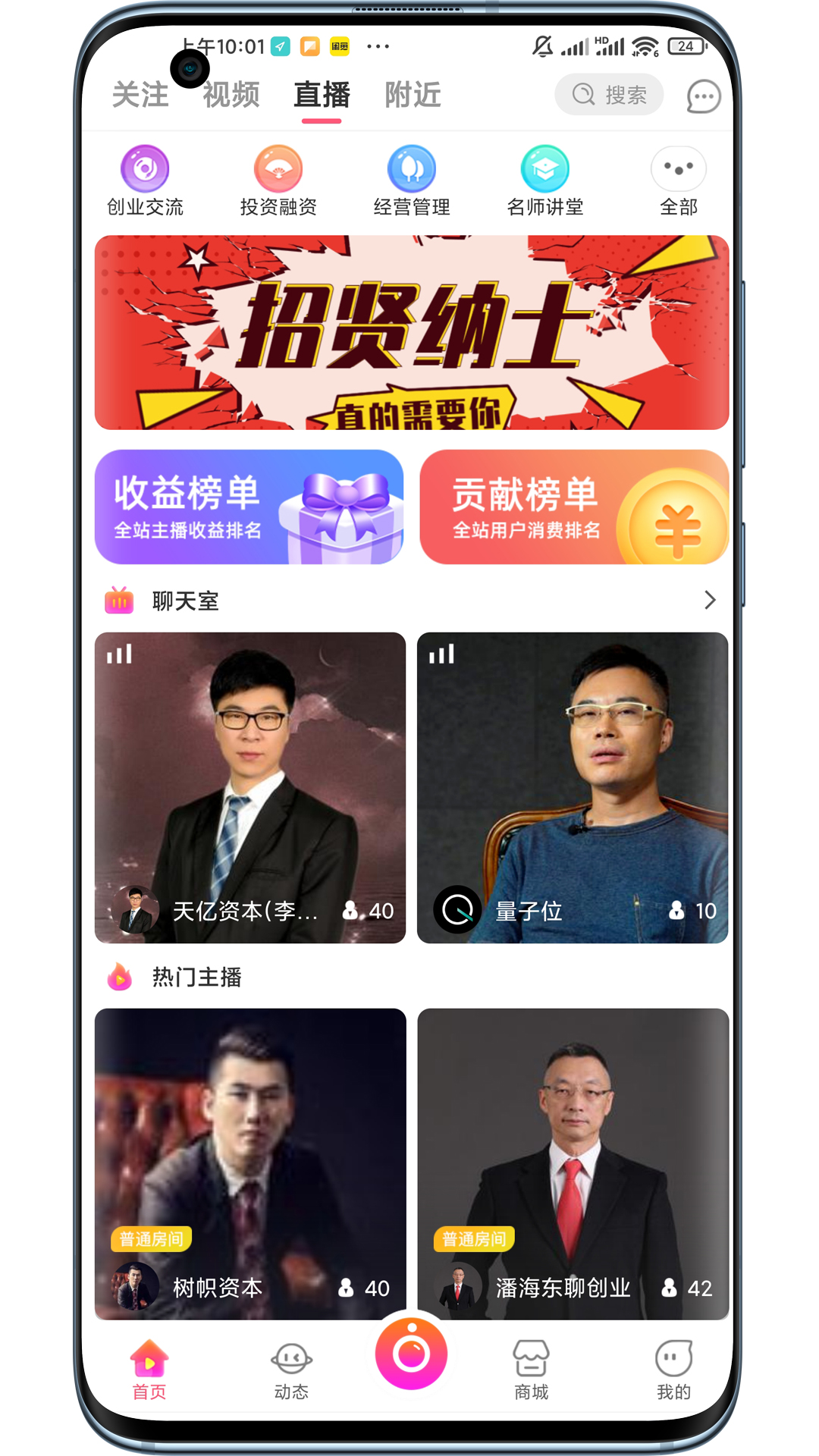Show 全部 categories
819x1456 pixels.
click(x=679, y=181)
